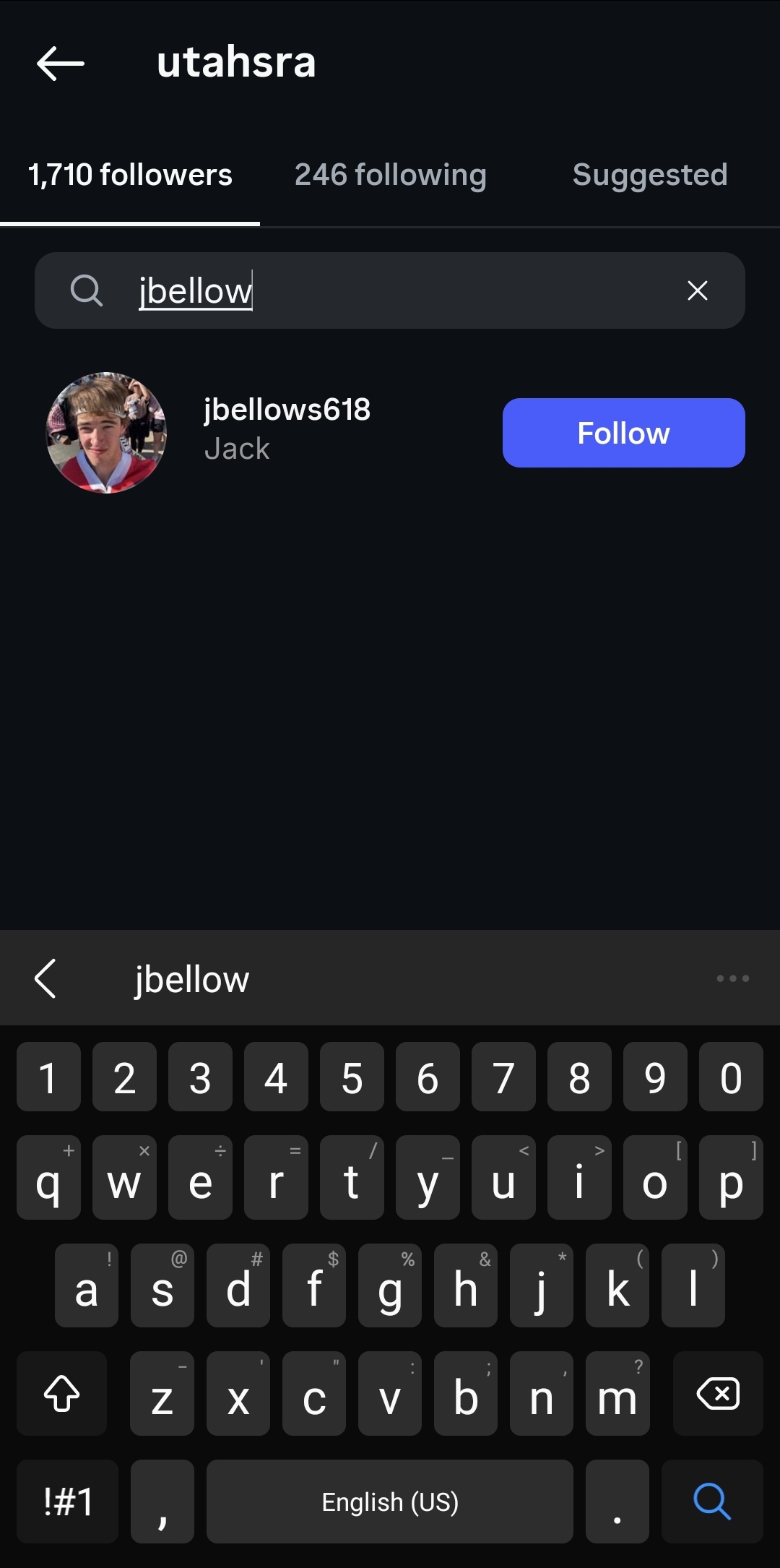Hit the keyboard backspace key

point(718,1393)
